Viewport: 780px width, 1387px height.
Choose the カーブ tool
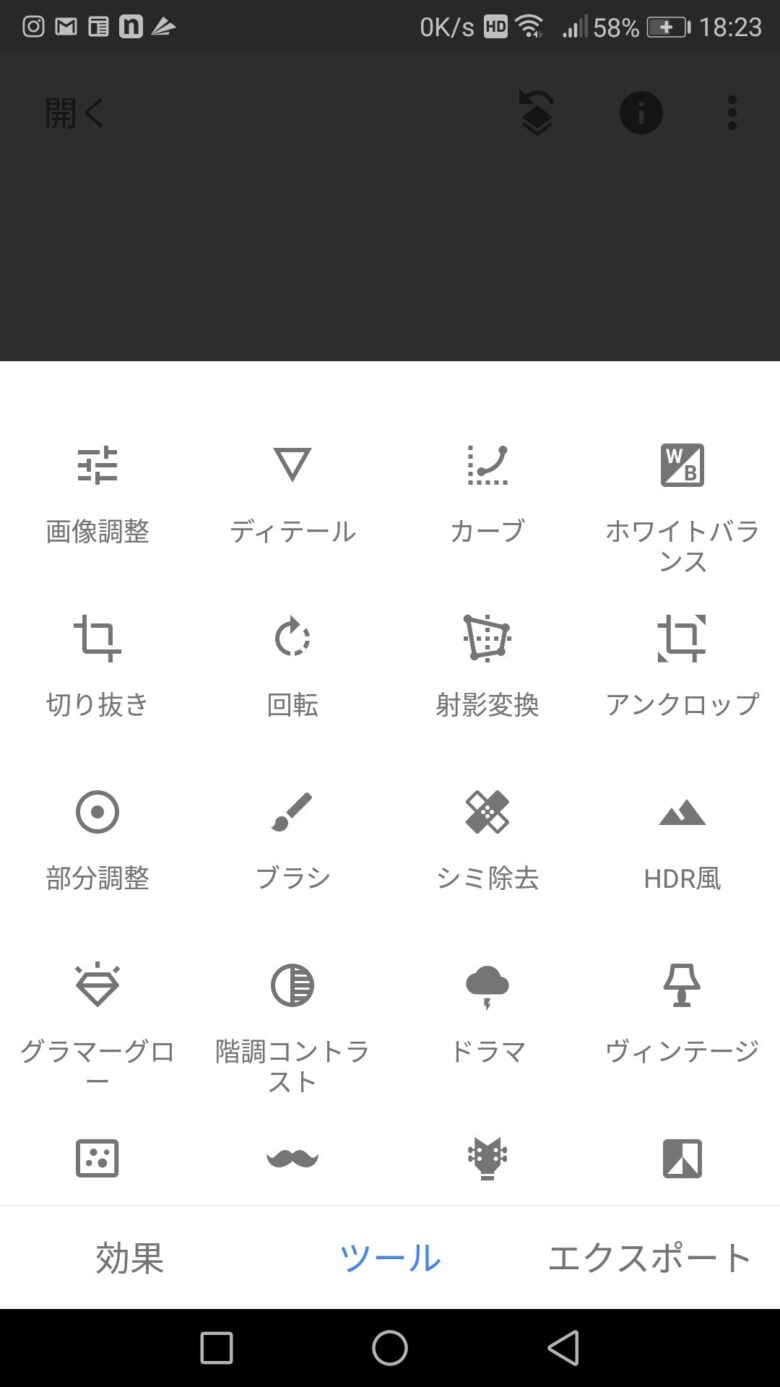point(487,494)
